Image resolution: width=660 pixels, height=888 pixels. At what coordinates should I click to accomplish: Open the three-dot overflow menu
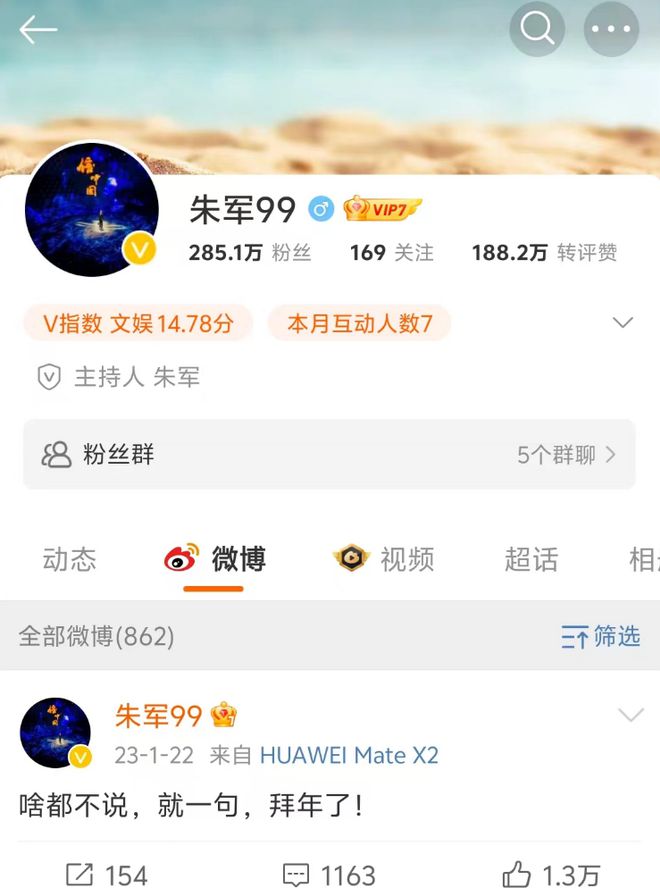click(x=611, y=30)
